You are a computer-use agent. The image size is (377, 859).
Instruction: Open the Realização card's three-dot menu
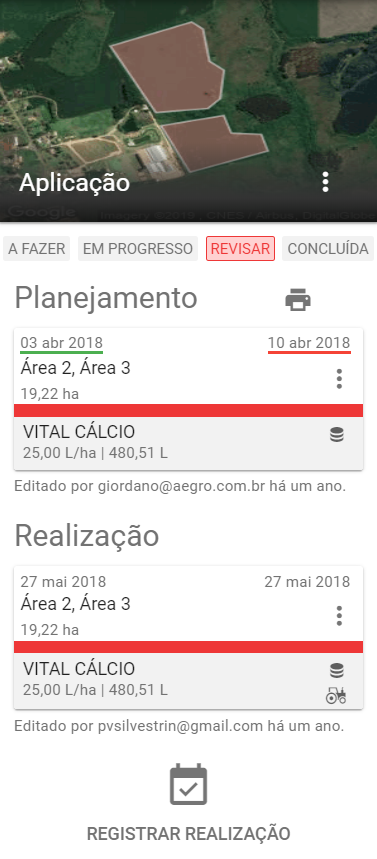click(x=339, y=616)
